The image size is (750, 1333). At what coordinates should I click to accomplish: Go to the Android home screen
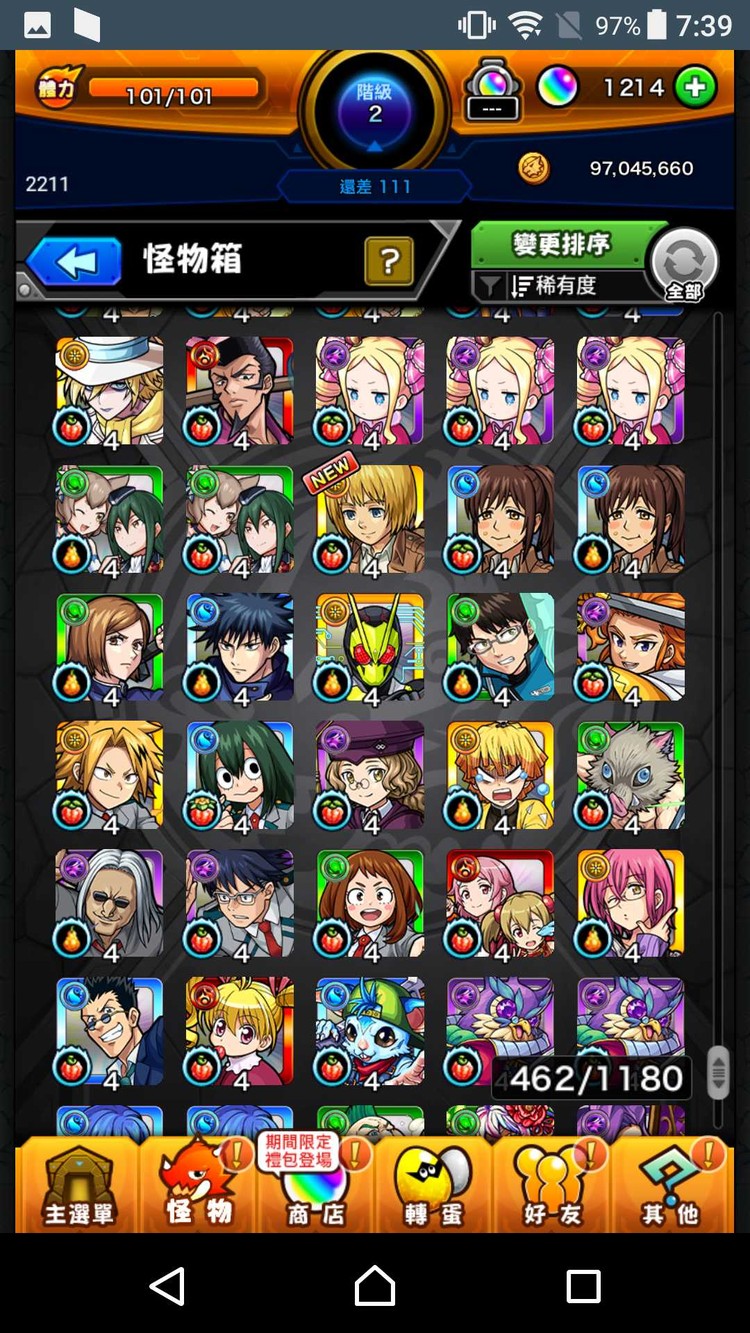(375, 1285)
